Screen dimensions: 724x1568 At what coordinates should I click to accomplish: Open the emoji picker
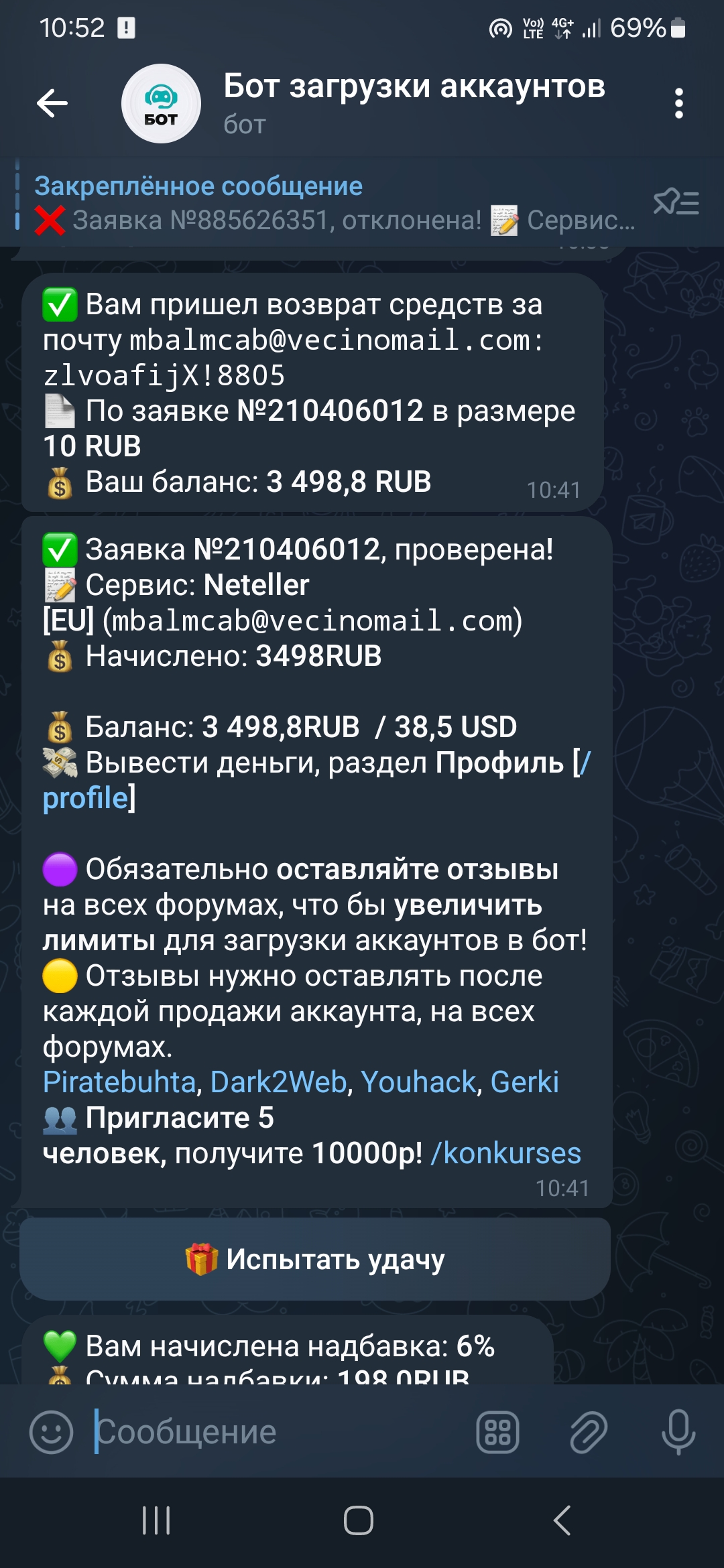click(x=51, y=1432)
